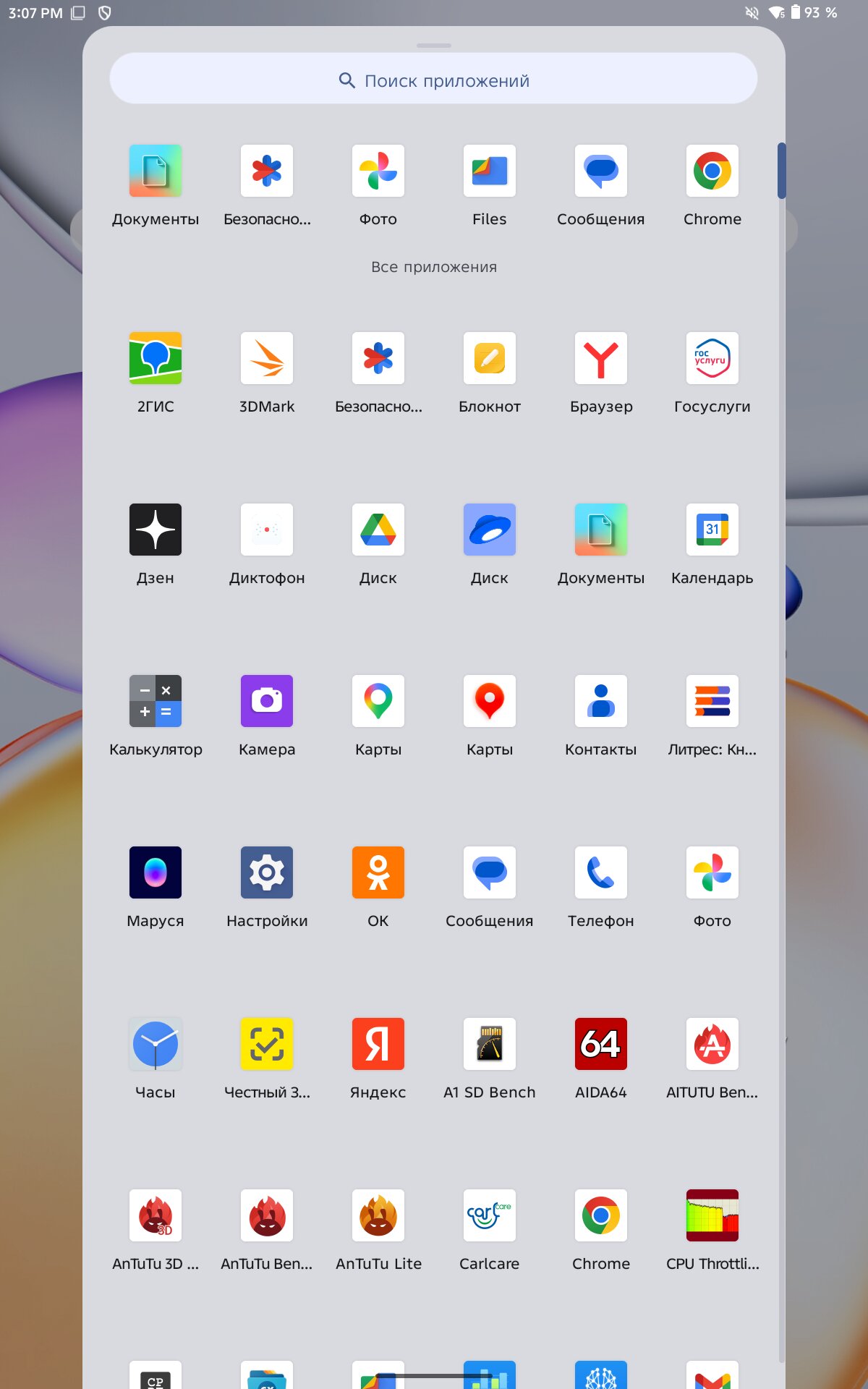Open Files from the suggested apps row

pos(490,171)
